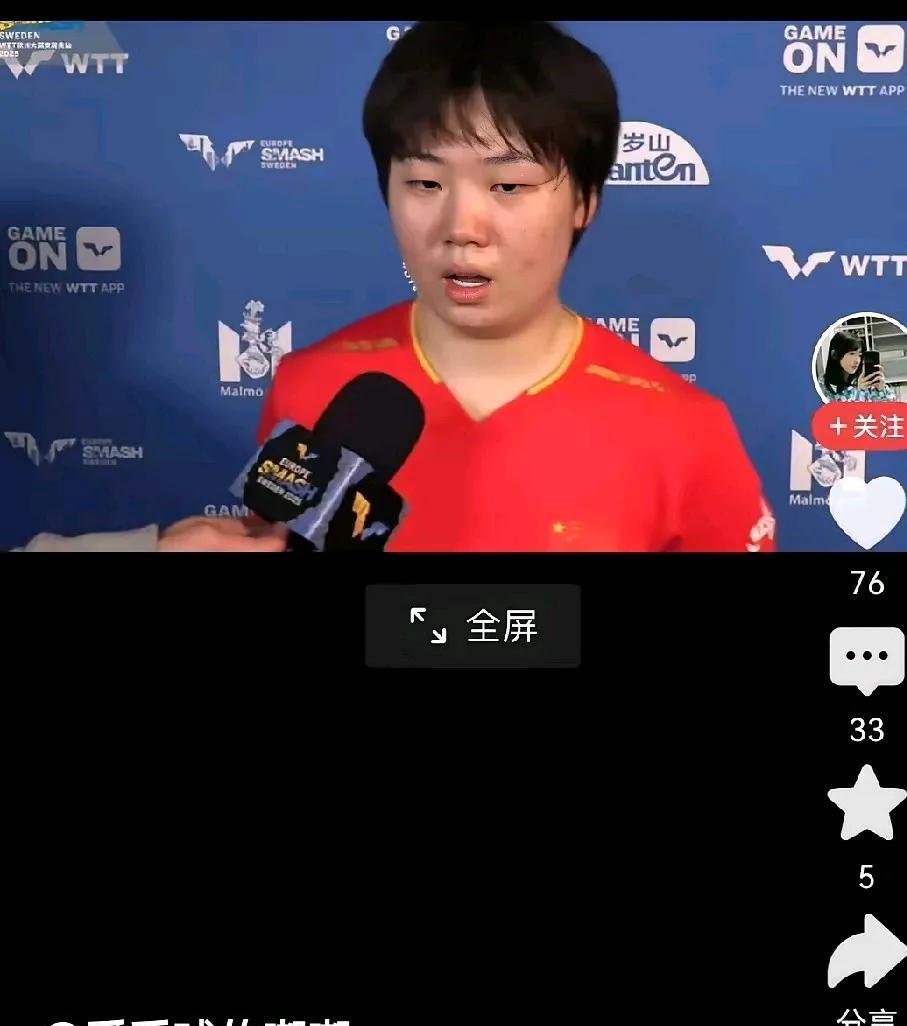Tap the 全屏 fullscreen button
The image size is (907, 1026).
tap(472, 626)
